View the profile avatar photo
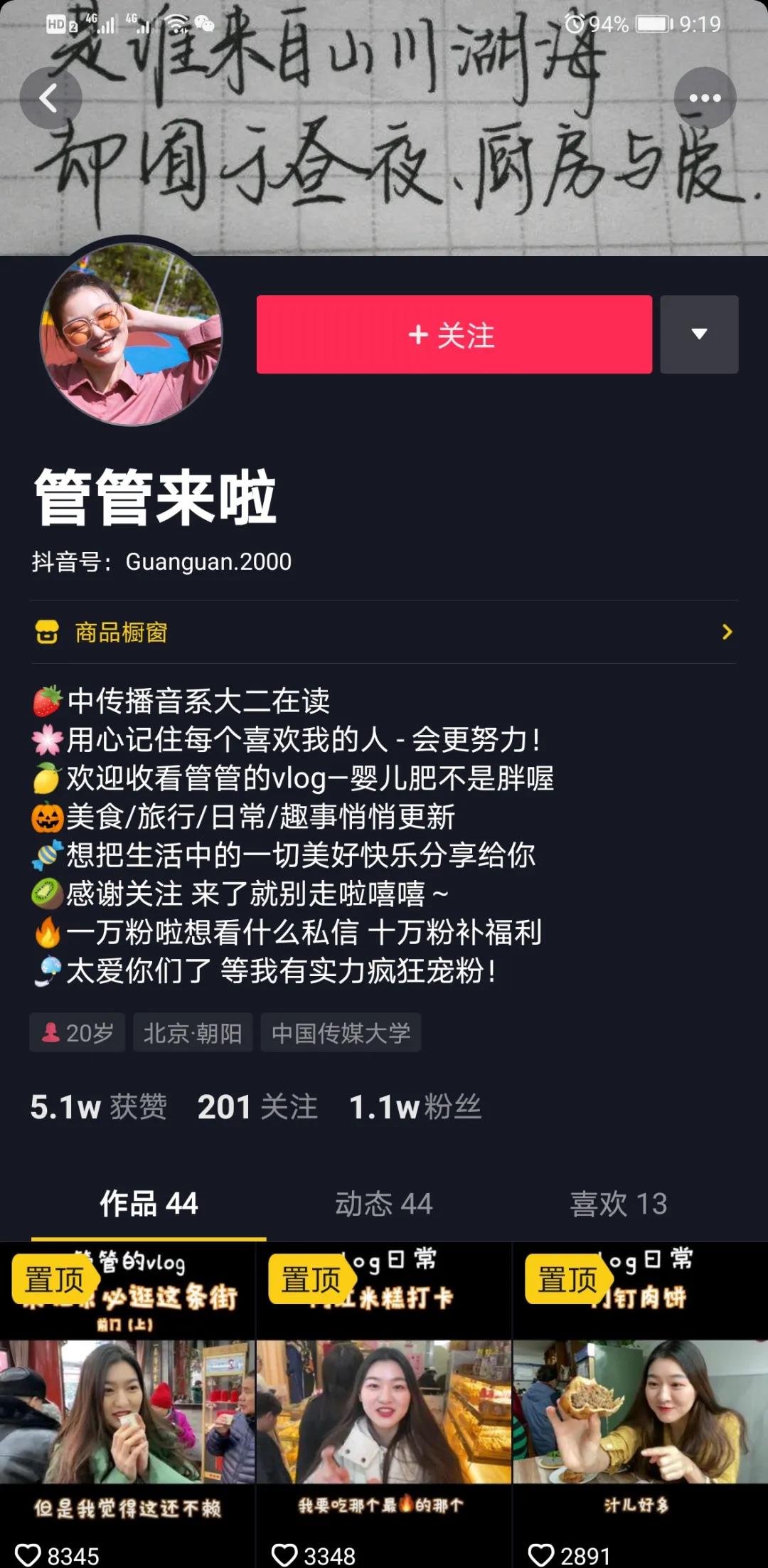This screenshot has height=1568, width=768. (132, 333)
